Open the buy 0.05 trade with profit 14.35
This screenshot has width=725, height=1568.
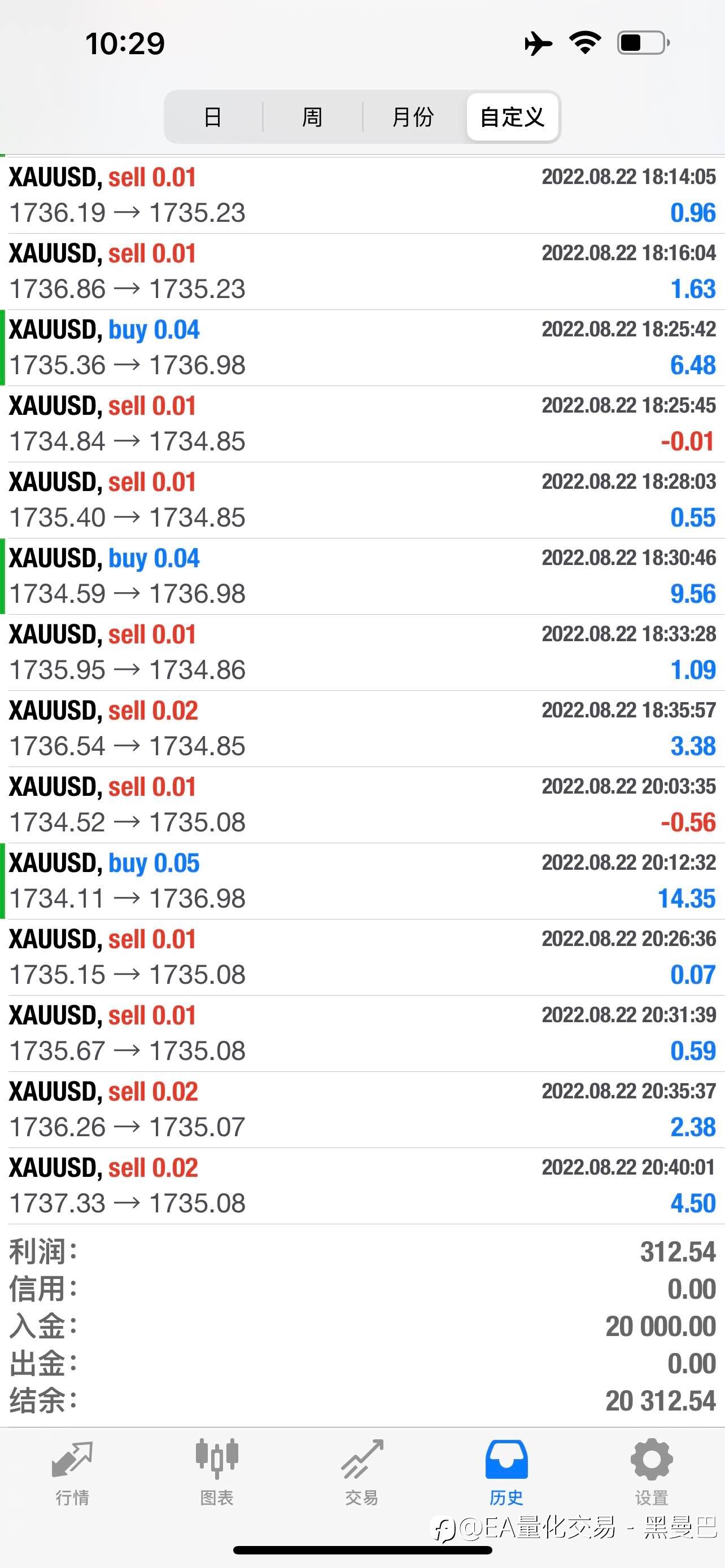coord(362,882)
